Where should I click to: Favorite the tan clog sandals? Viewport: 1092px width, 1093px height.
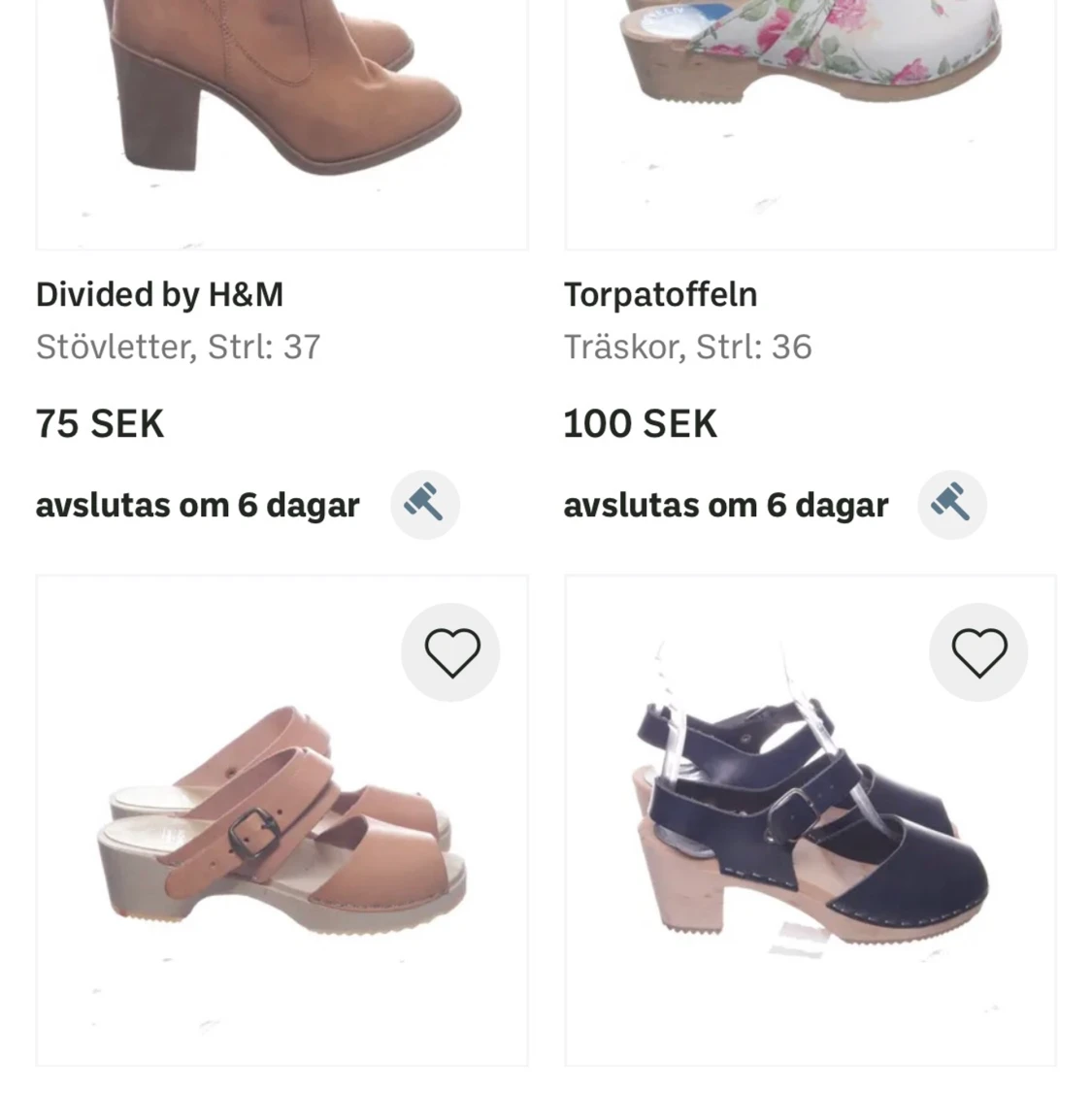(x=451, y=652)
